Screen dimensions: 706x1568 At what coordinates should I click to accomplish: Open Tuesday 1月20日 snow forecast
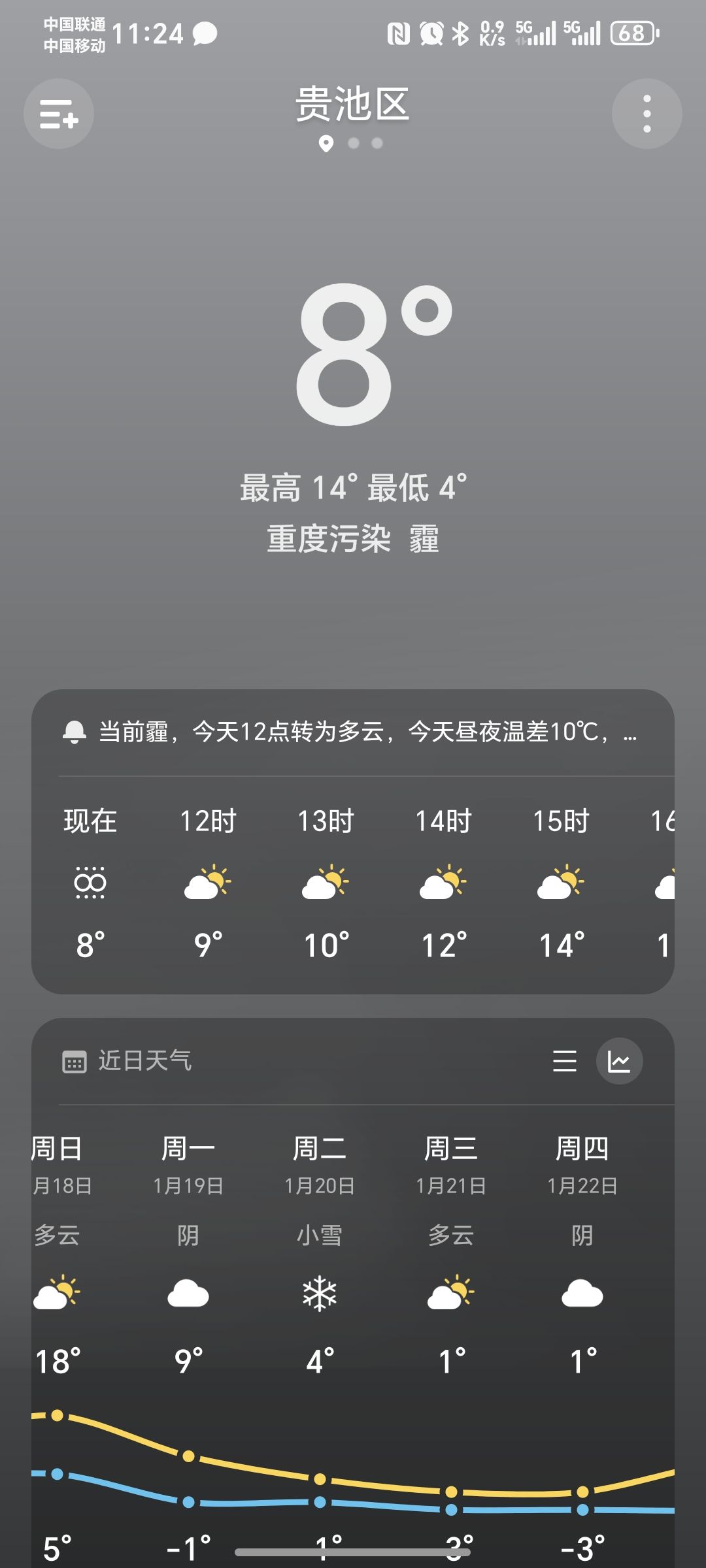coord(320,1241)
